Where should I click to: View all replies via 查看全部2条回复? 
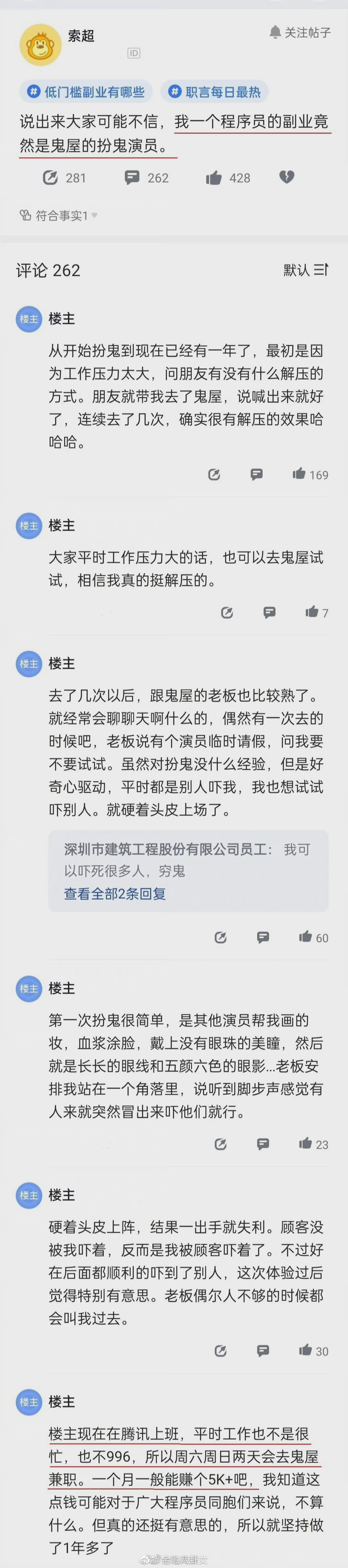tap(115, 893)
